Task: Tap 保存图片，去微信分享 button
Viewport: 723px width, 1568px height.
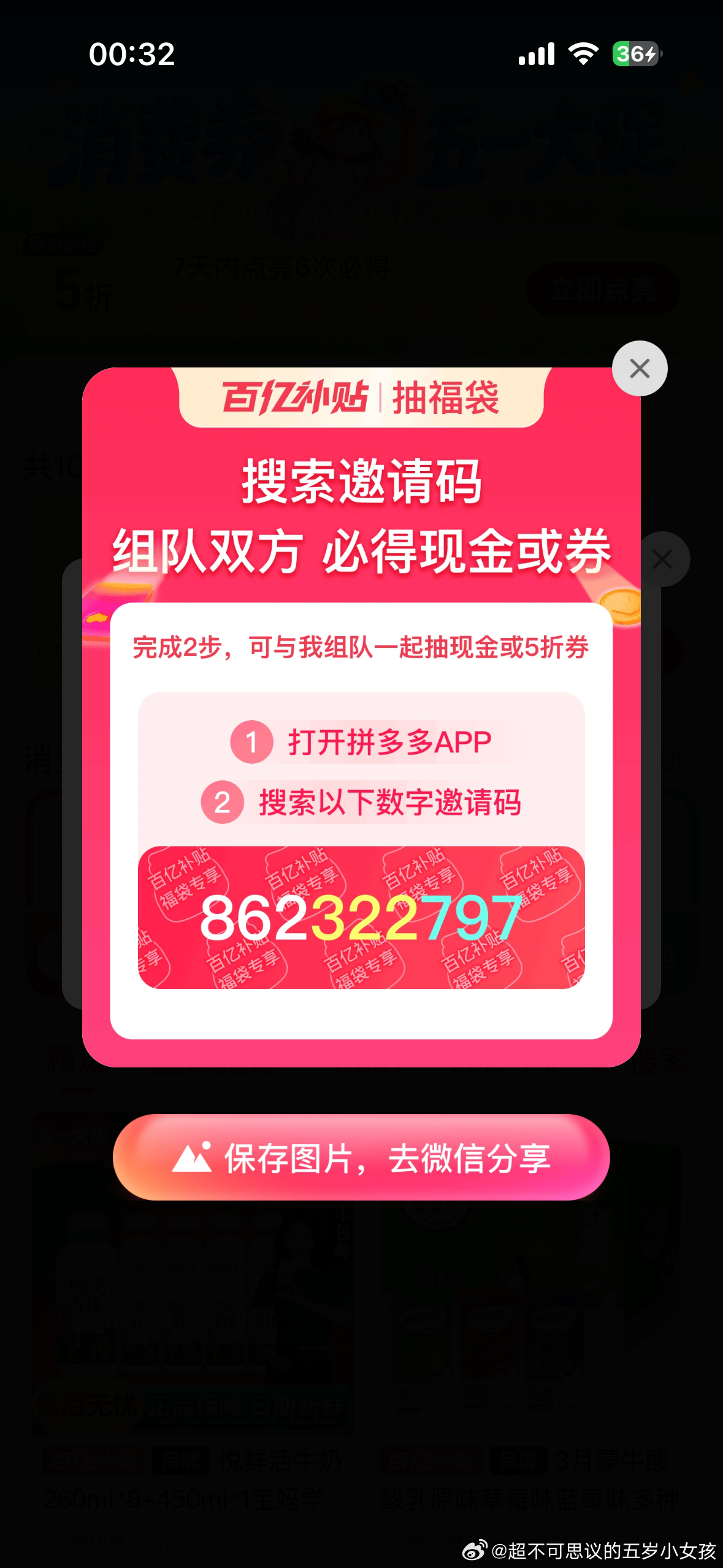Action: 361,1158
